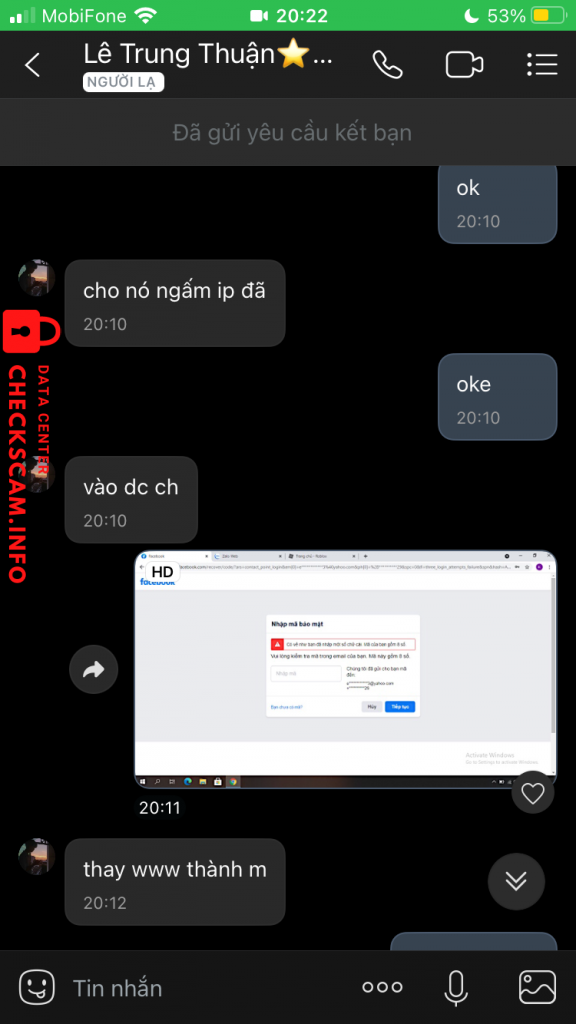
Task: Open the photo gallery picker
Action: coord(537,987)
